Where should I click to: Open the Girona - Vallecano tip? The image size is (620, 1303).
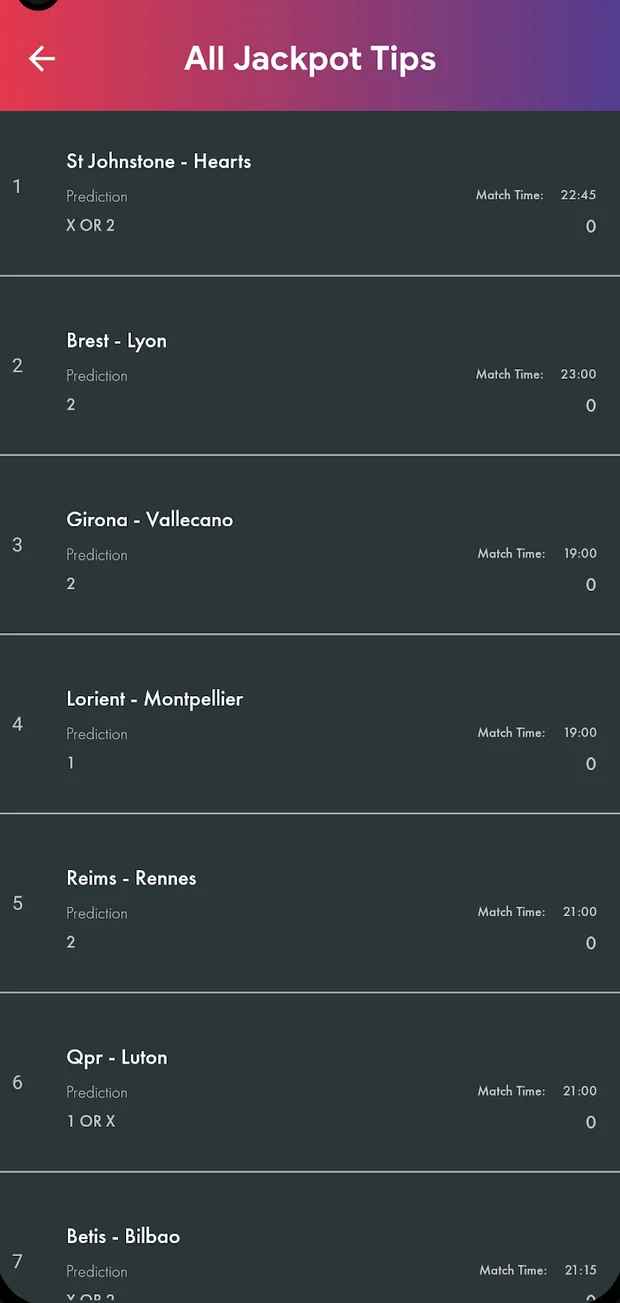310,544
